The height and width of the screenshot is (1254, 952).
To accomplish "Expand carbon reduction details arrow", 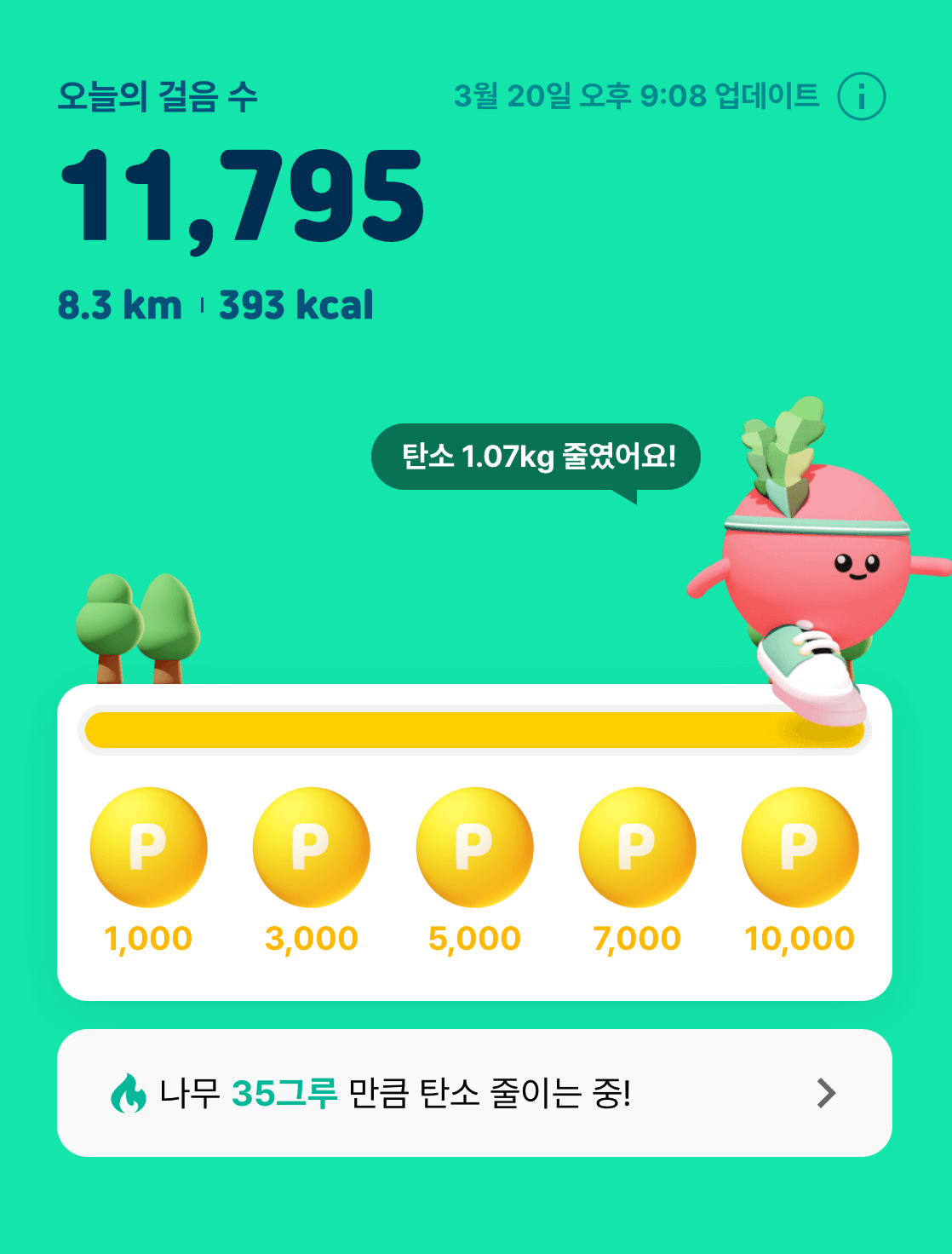I will click(824, 1094).
